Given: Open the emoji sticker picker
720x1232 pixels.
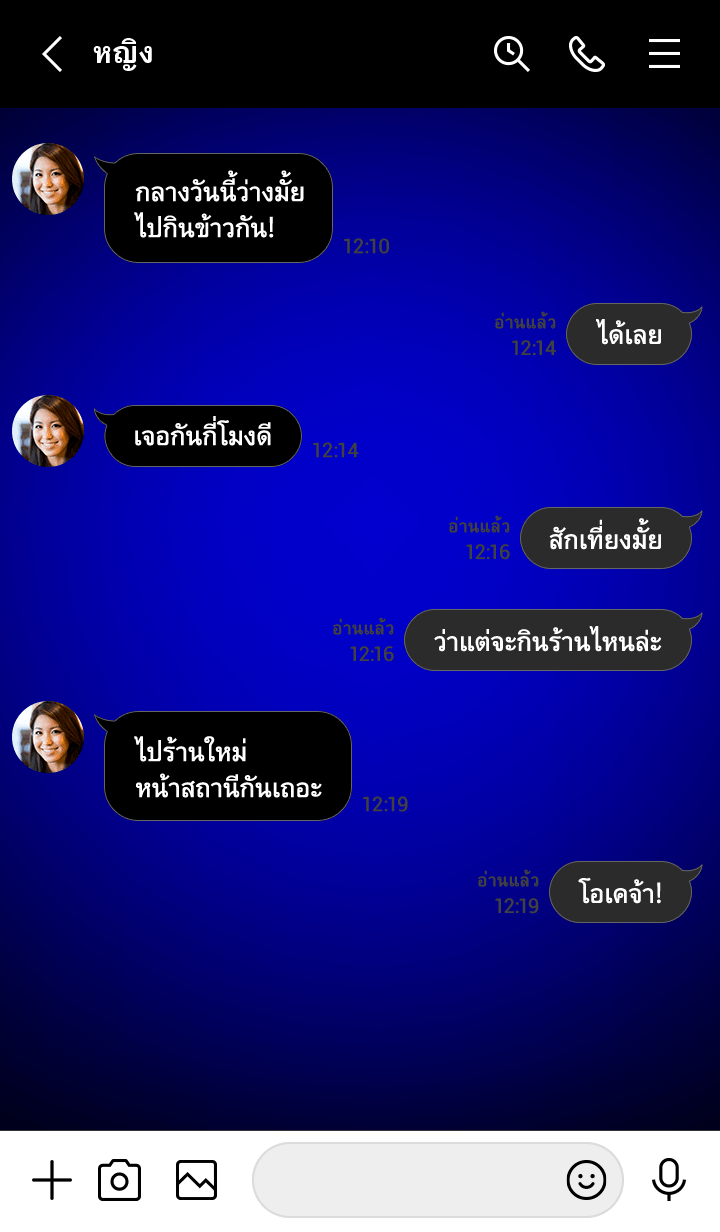Looking at the screenshot, I should point(586,1181).
